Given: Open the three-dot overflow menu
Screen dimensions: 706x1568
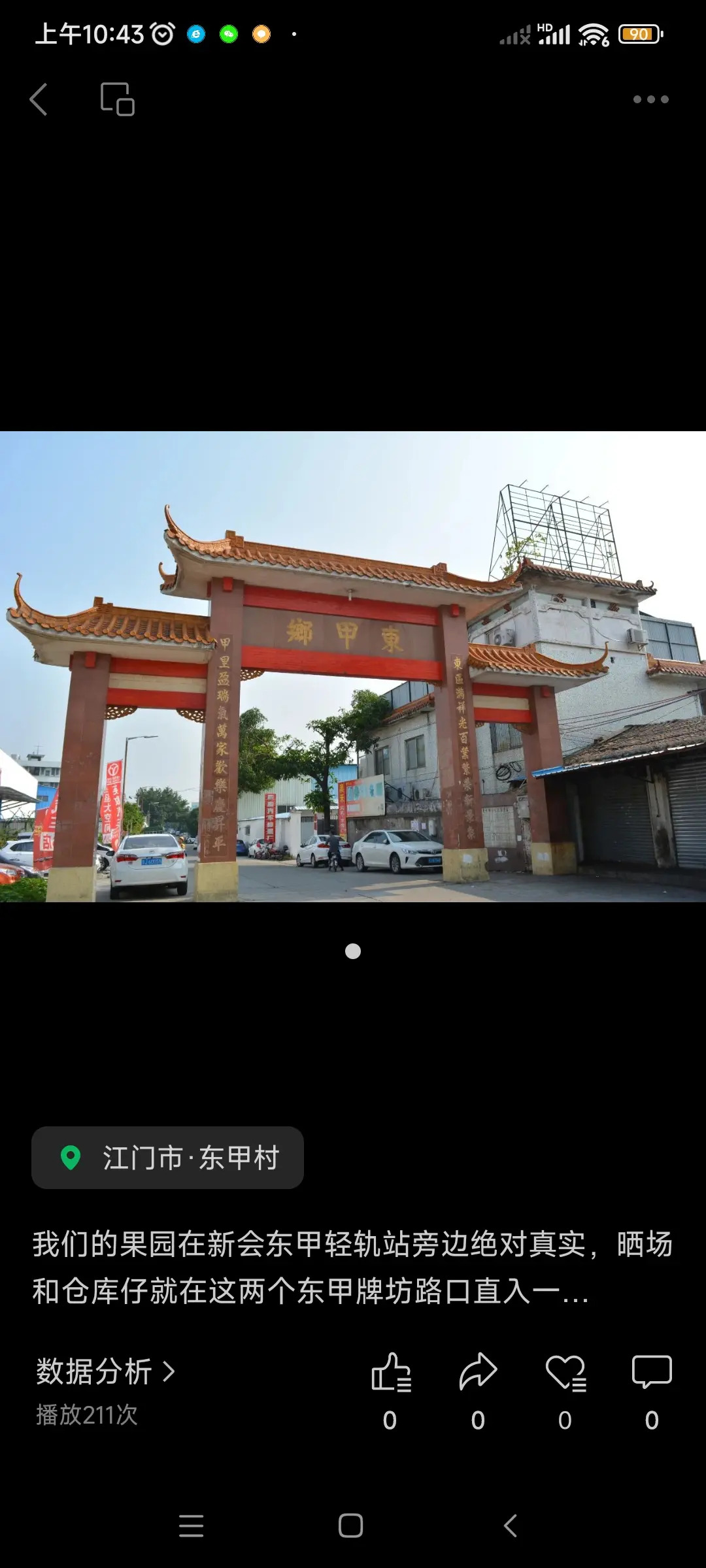Looking at the screenshot, I should point(650,99).
